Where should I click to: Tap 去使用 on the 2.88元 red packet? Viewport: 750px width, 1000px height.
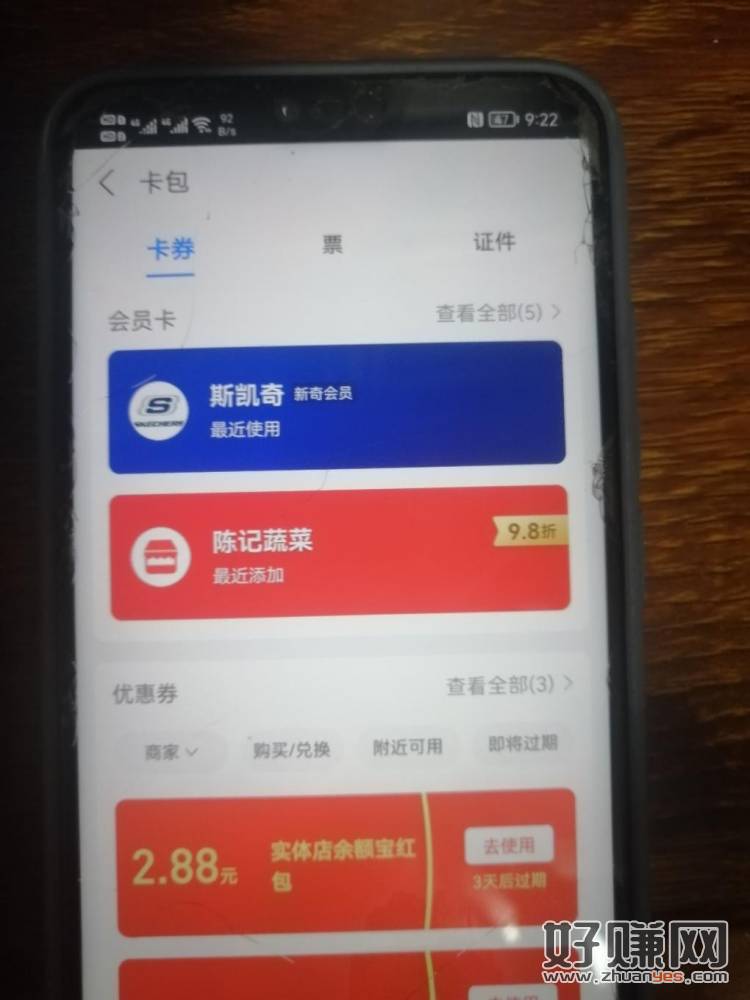(x=508, y=846)
